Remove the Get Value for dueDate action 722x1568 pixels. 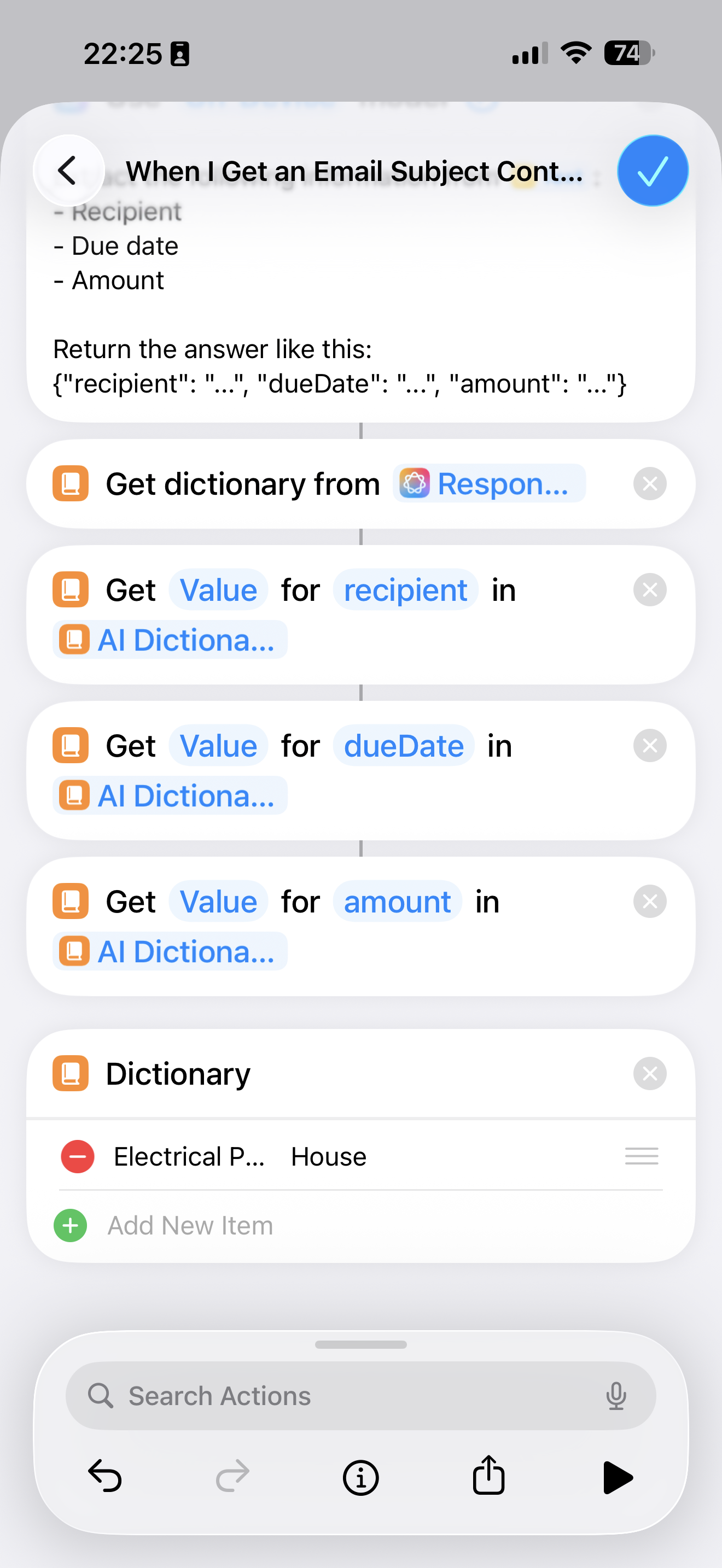click(650, 746)
